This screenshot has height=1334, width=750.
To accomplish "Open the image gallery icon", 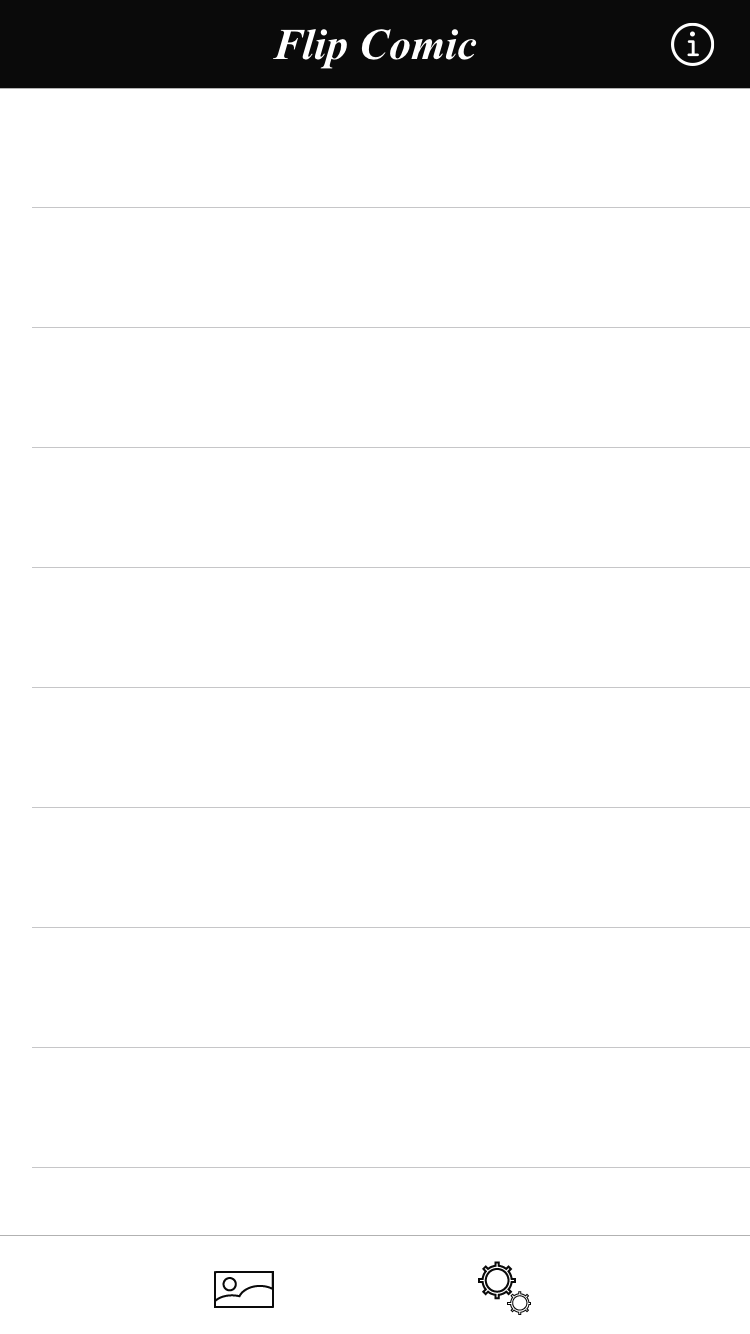I will (x=244, y=1289).
